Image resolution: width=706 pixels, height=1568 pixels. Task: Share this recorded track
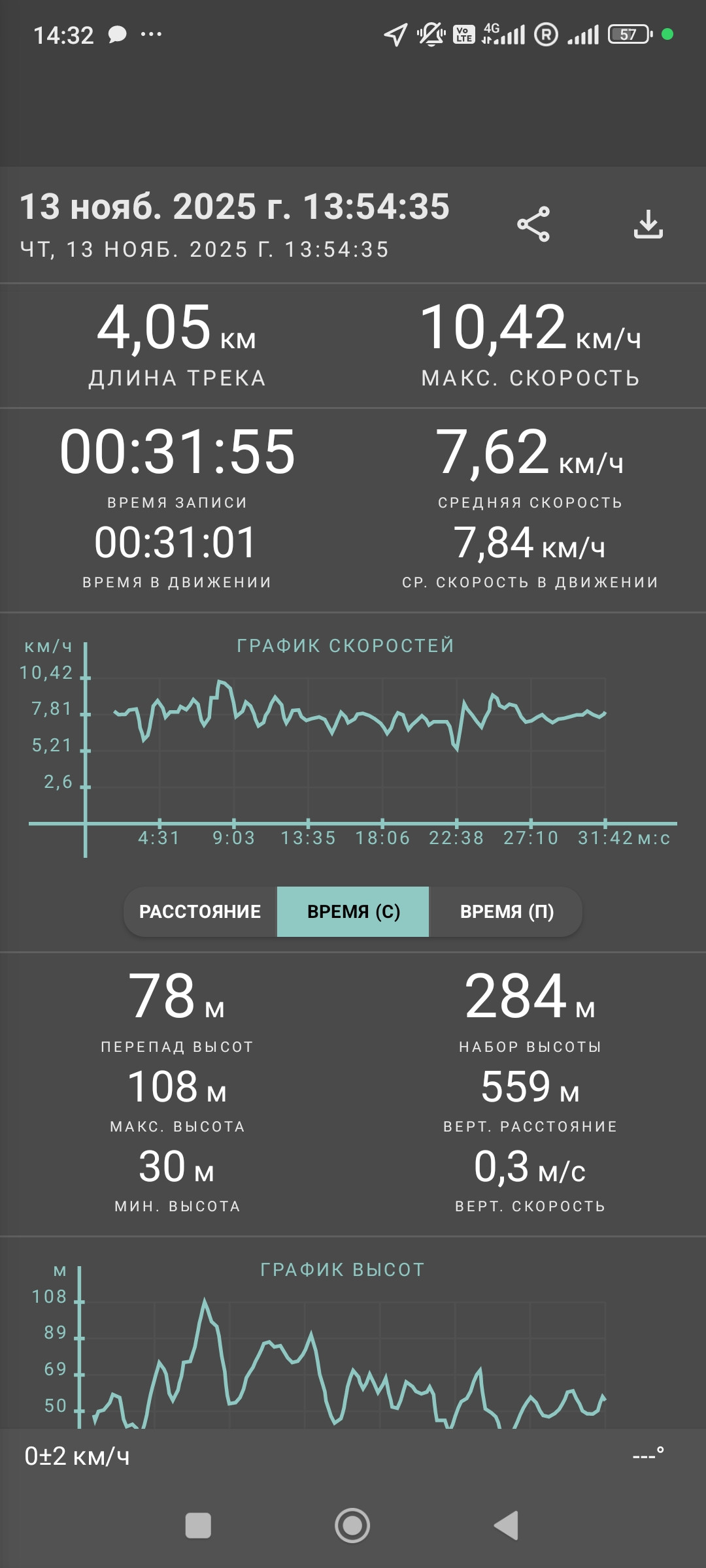click(x=533, y=224)
